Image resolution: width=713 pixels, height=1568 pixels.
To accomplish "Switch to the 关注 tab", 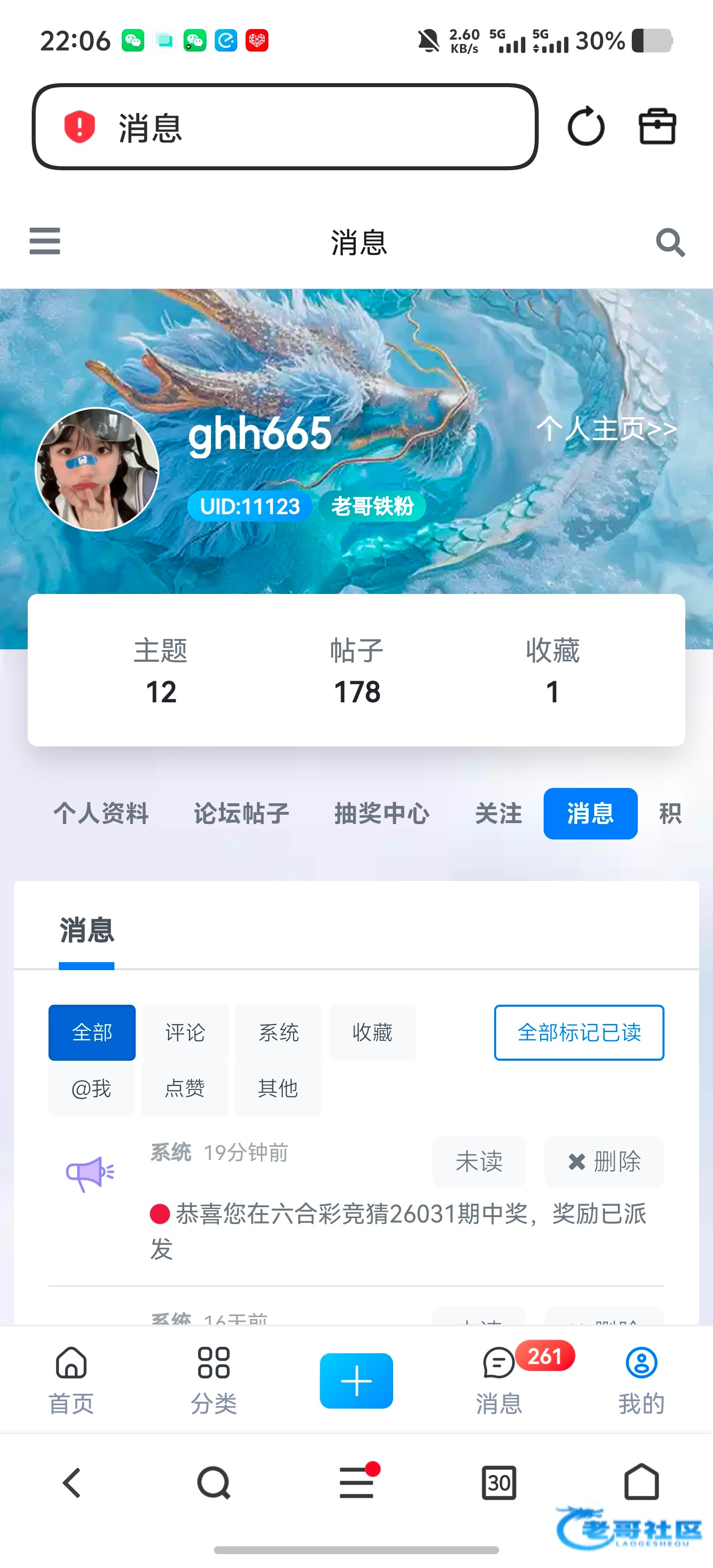I will pyautogui.click(x=498, y=814).
